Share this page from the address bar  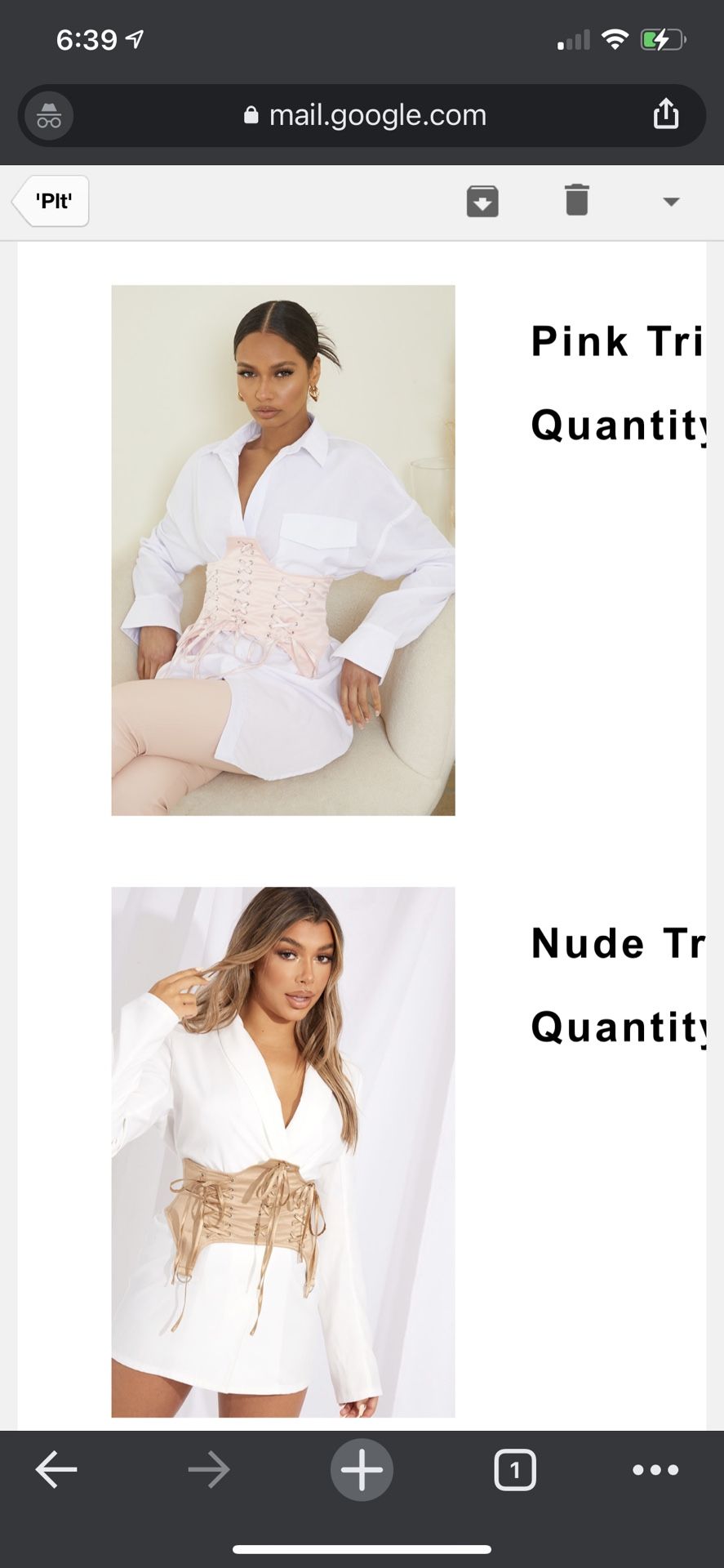tap(665, 114)
